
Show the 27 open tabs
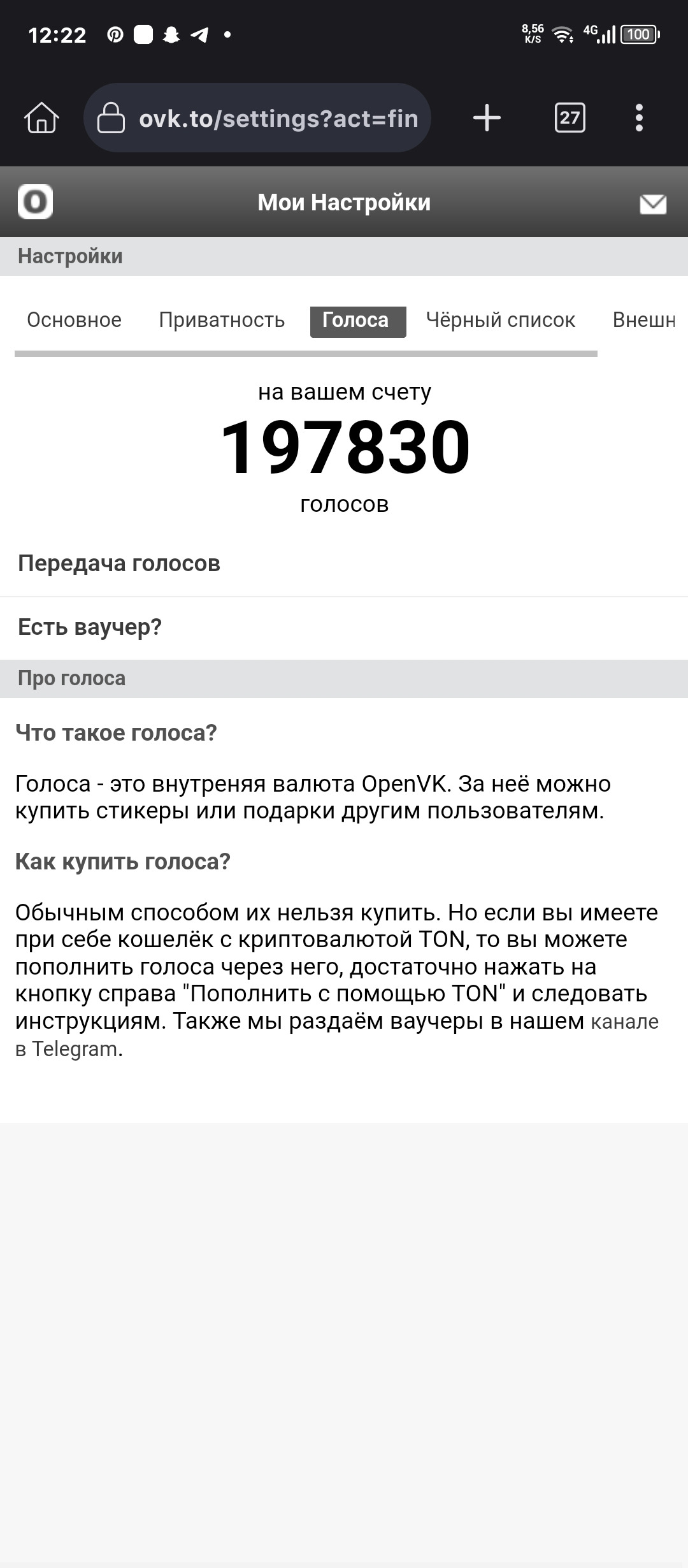point(570,118)
